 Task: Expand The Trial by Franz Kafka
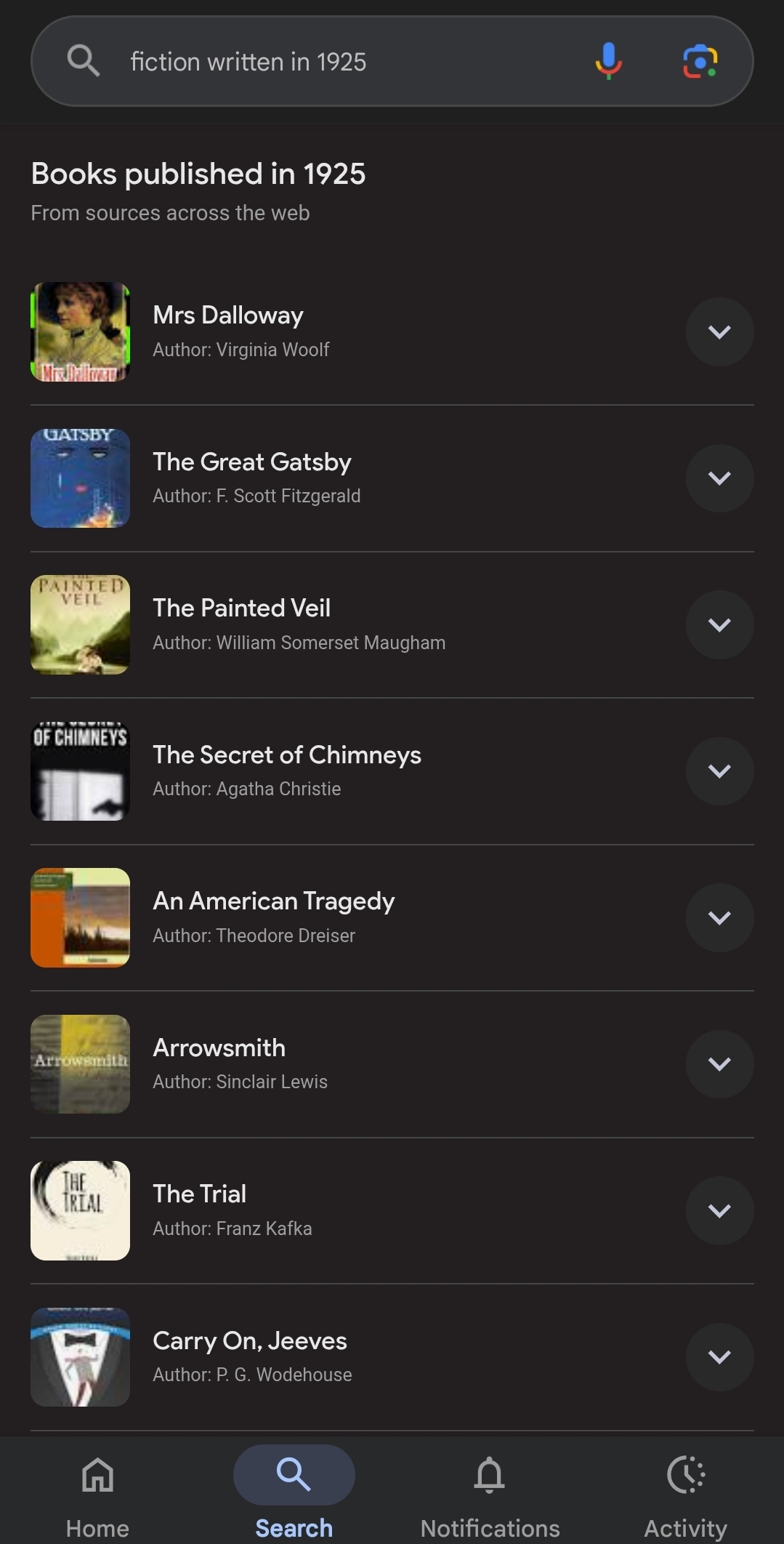(x=719, y=1210)
